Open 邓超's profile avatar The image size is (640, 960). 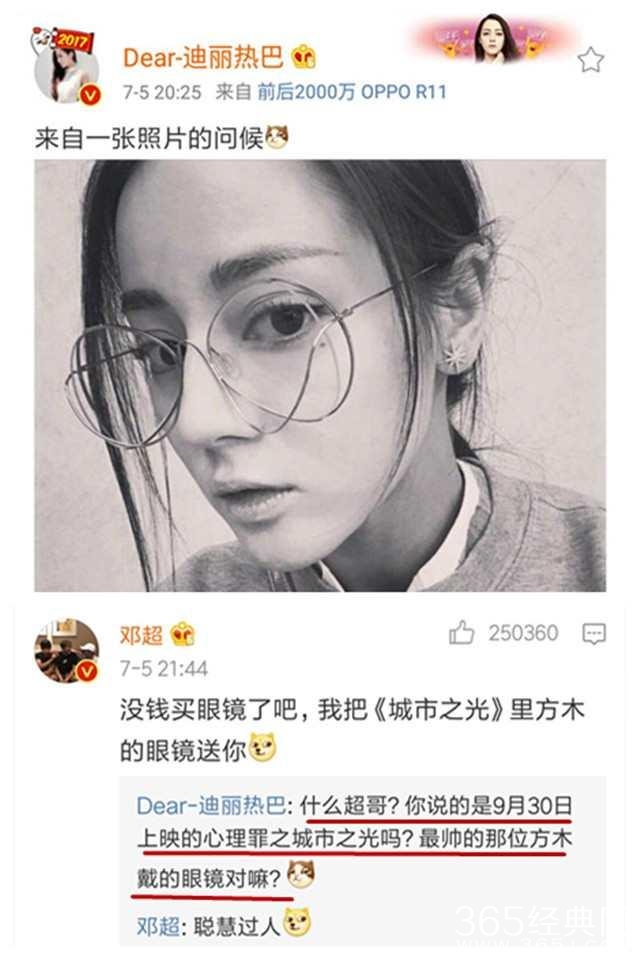[x=66, y=650]
